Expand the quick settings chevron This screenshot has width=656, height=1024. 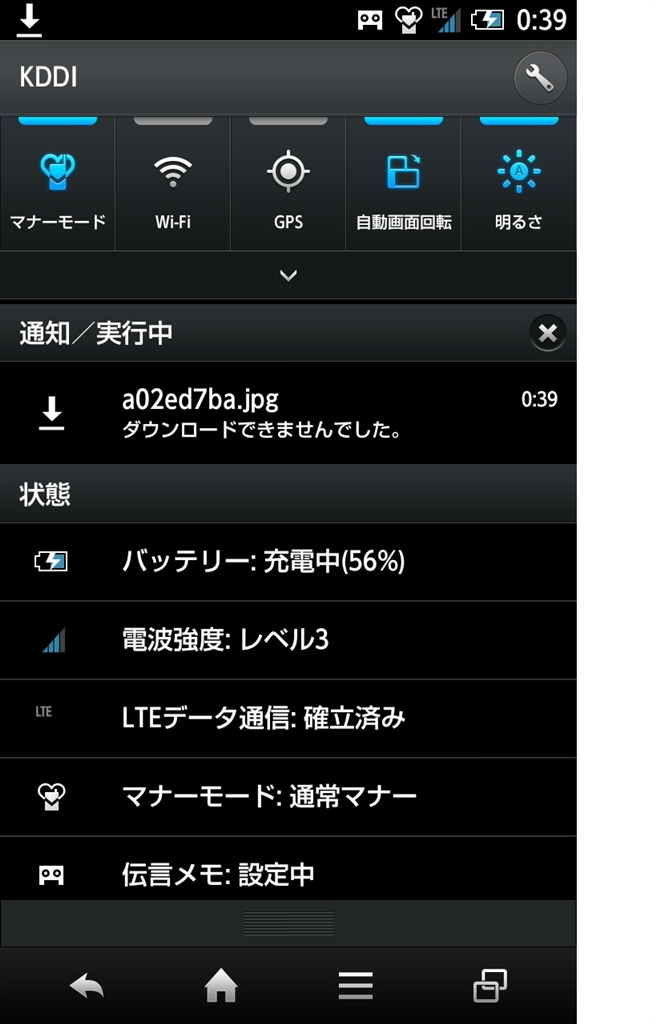[288, 275]
